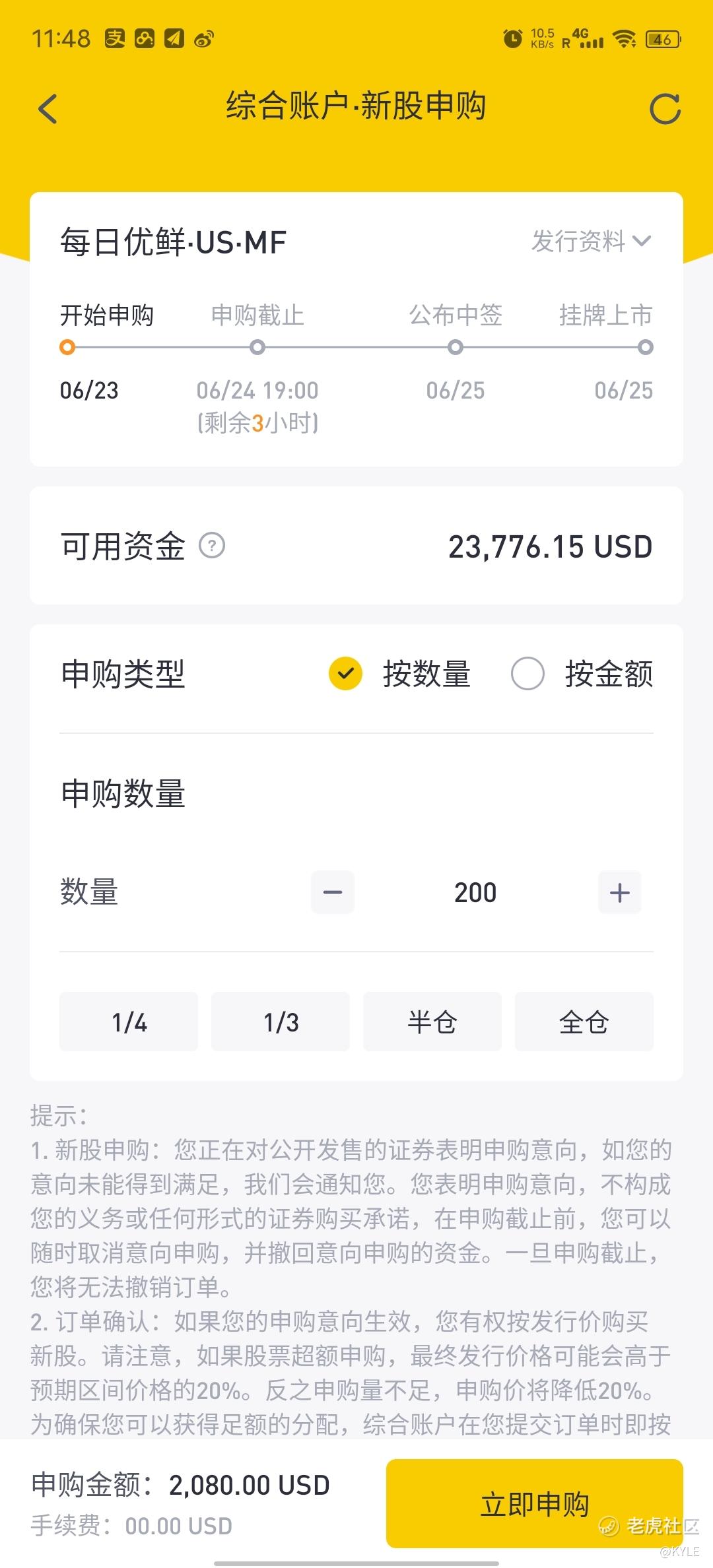Submit with the 立即申购 button

click(535, 1504)
